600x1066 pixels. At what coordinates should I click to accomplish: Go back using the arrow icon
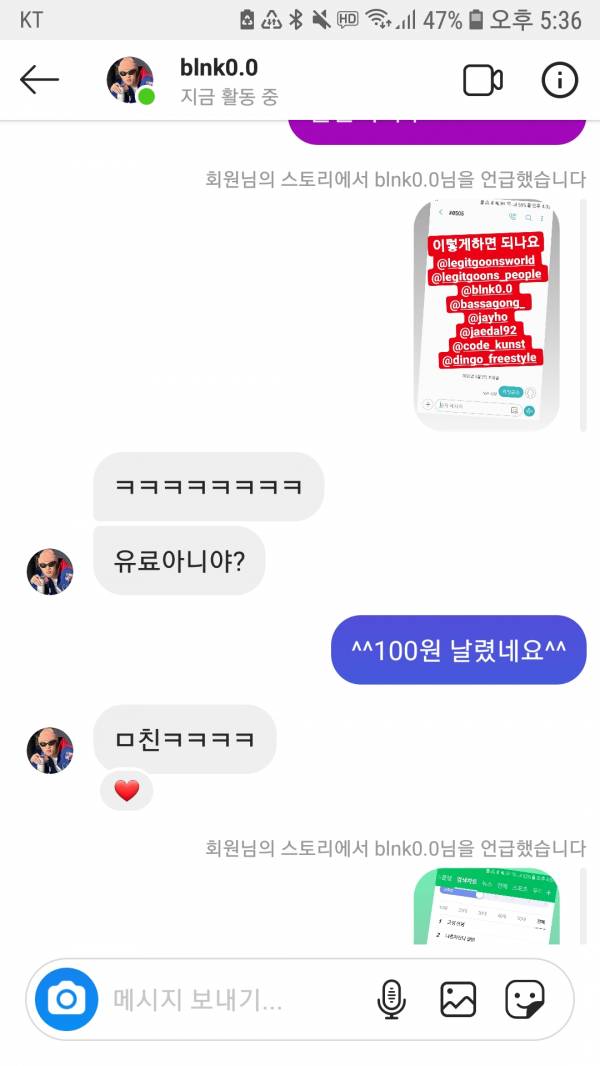pyautogui.click(x=40, y=80)
